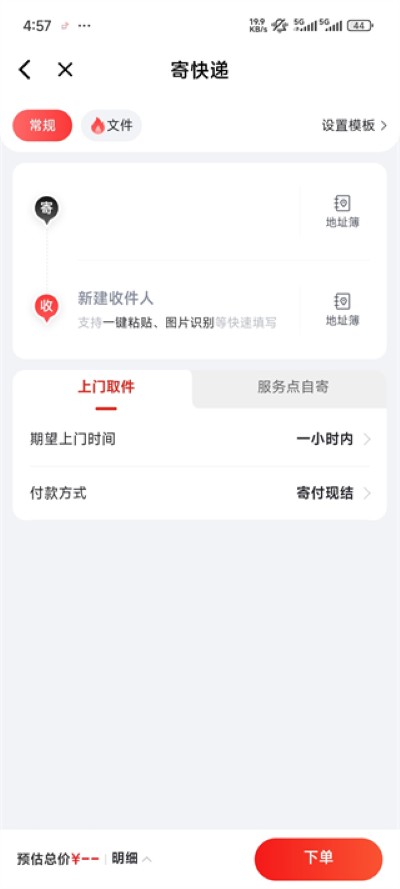Expand the 明细 price breakdown

(x=131, y=858)
